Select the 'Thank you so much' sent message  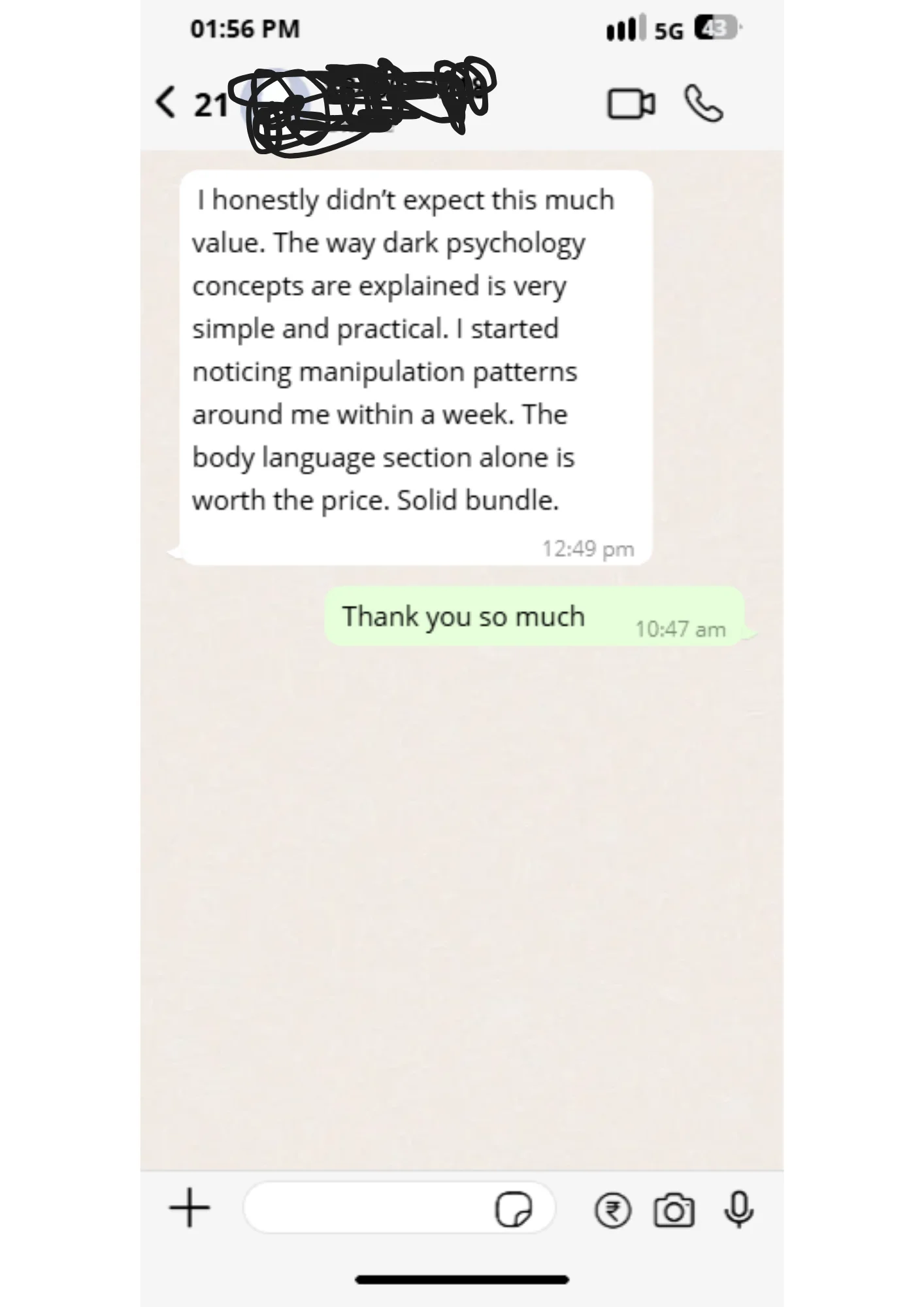coord(464,616)
